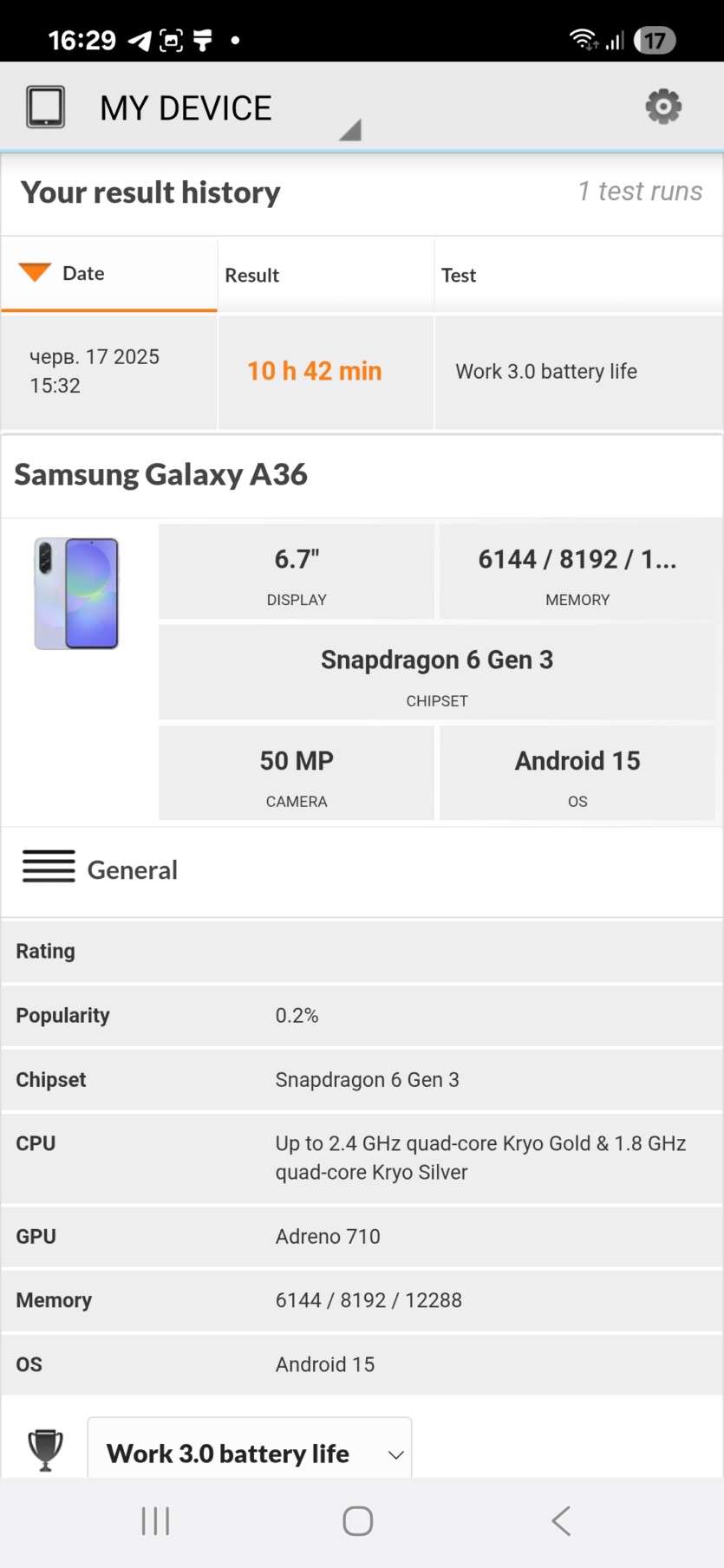Open the settings gear
724x1568 pixels.
(x=663, y=107)
